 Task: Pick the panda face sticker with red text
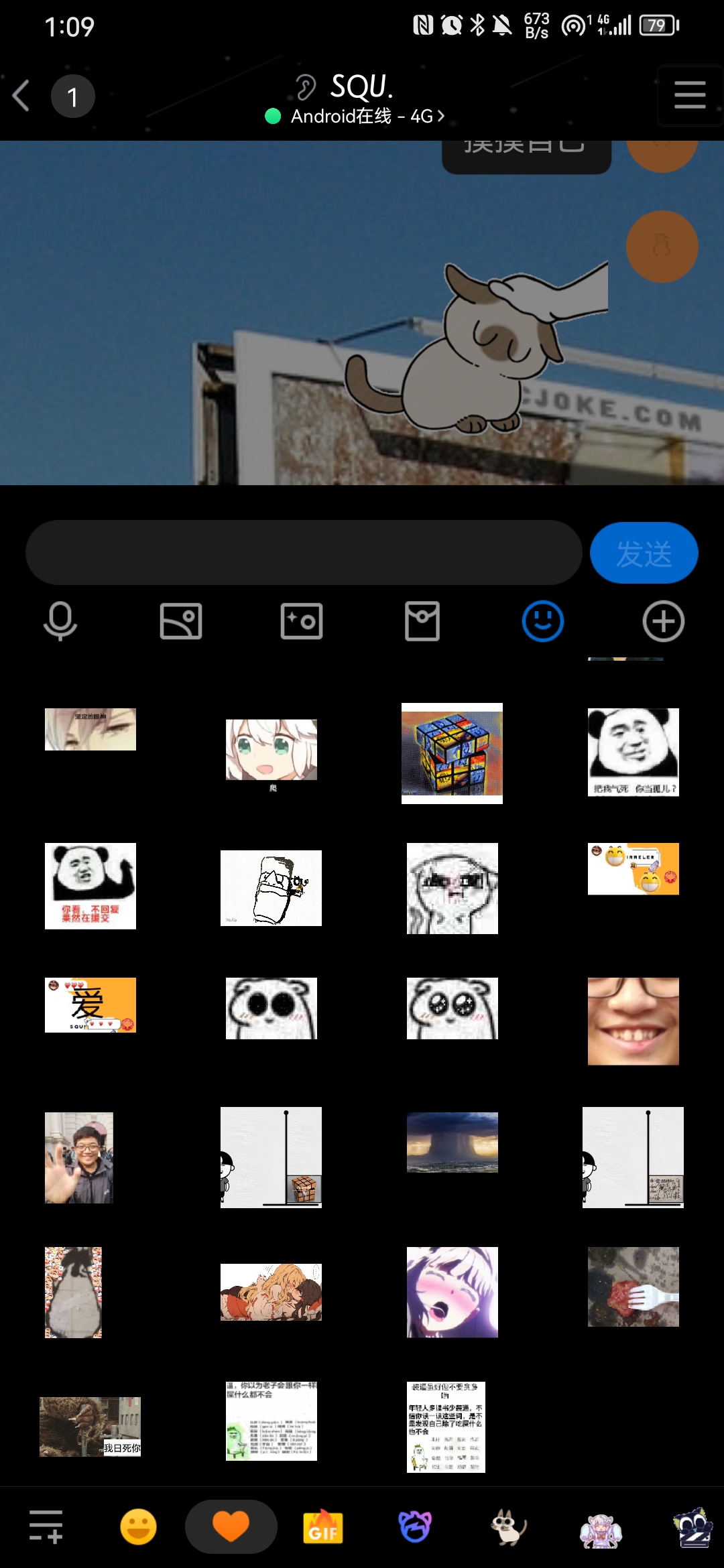pyautogui.click(x=90, y=886)
